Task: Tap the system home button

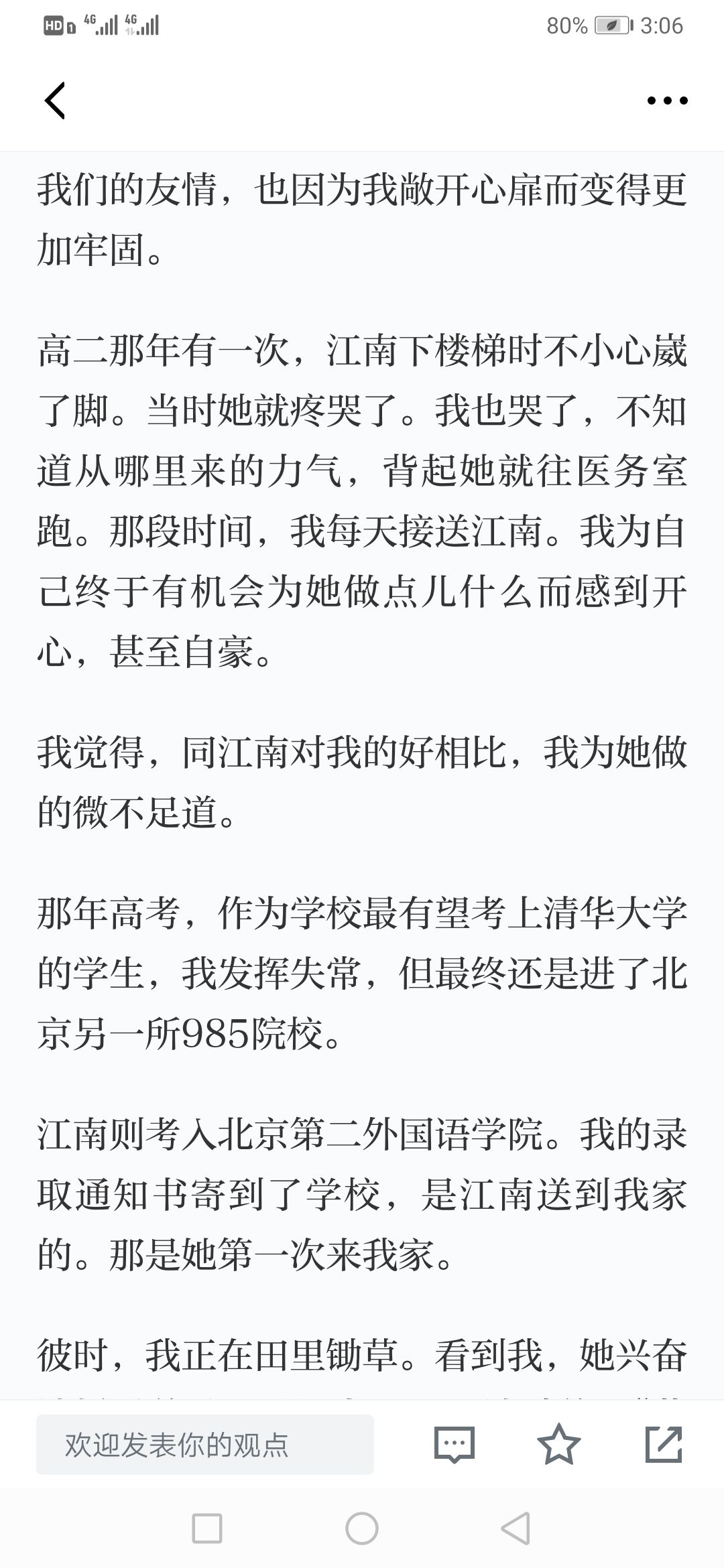Action: (x=362, y=1528)
